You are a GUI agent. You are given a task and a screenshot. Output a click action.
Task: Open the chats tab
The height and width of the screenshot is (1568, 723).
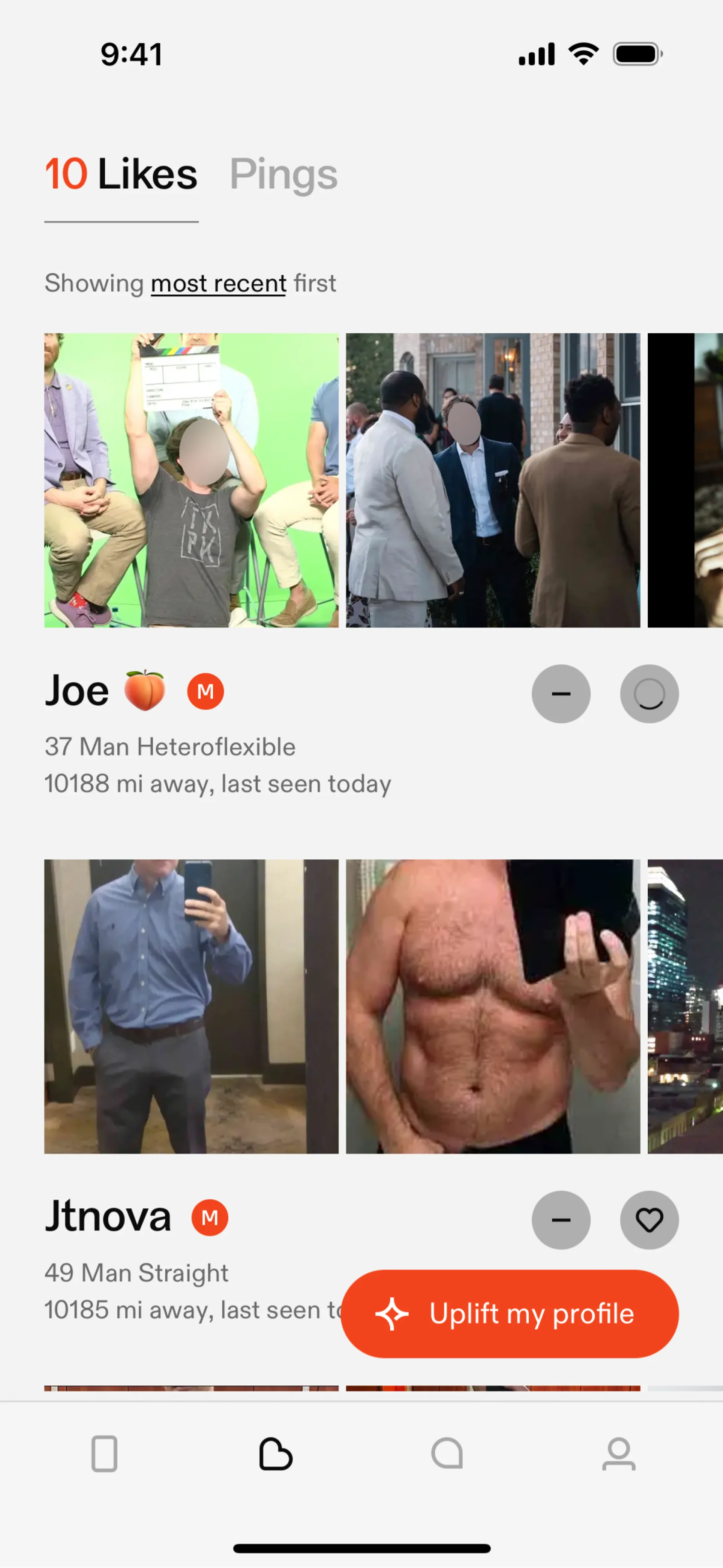click(447, 1454)
